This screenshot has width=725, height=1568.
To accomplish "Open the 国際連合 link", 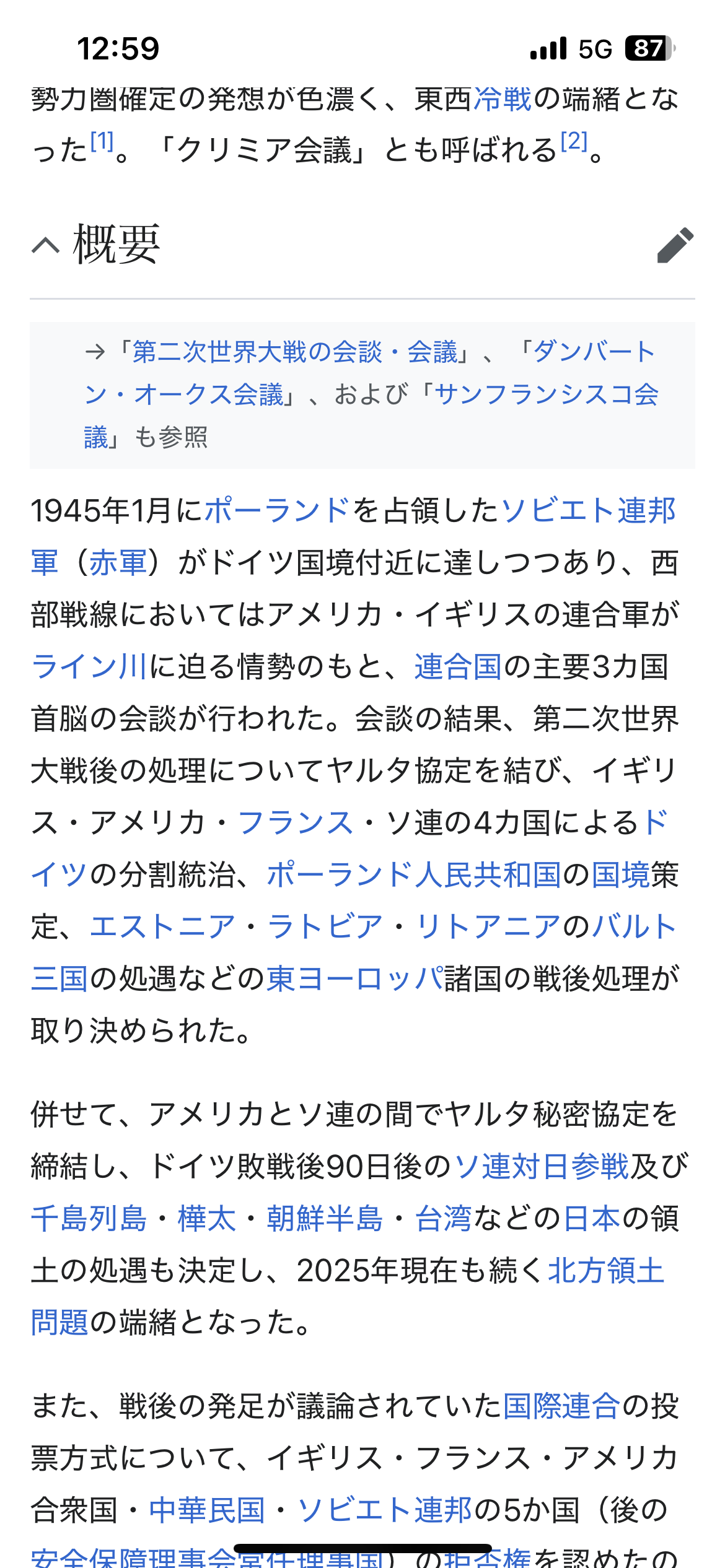I will coord(561,1406).
